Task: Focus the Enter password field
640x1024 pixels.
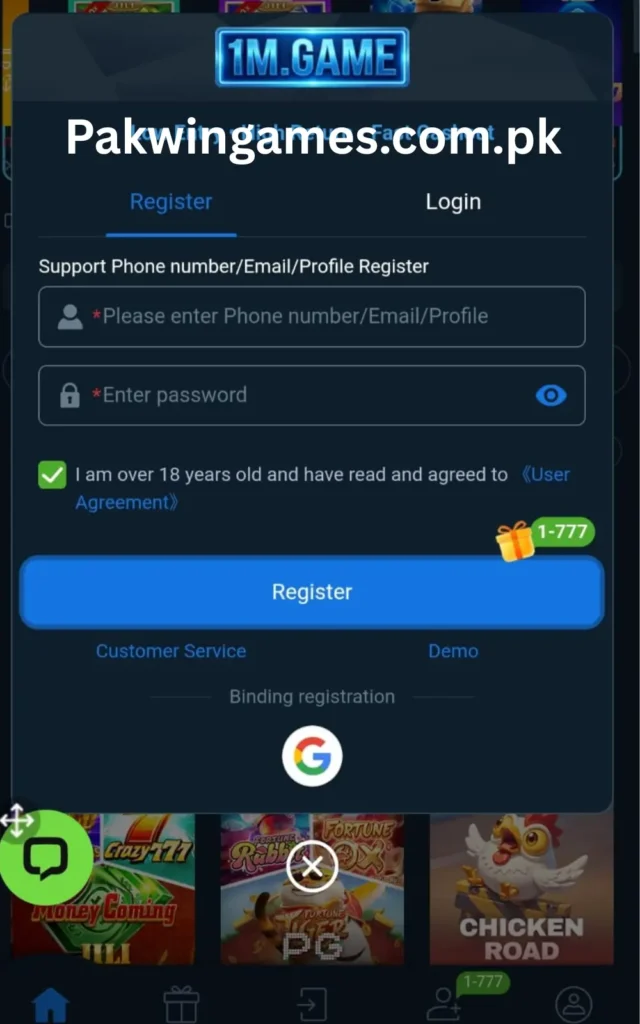Action: (x=300, y=395)
